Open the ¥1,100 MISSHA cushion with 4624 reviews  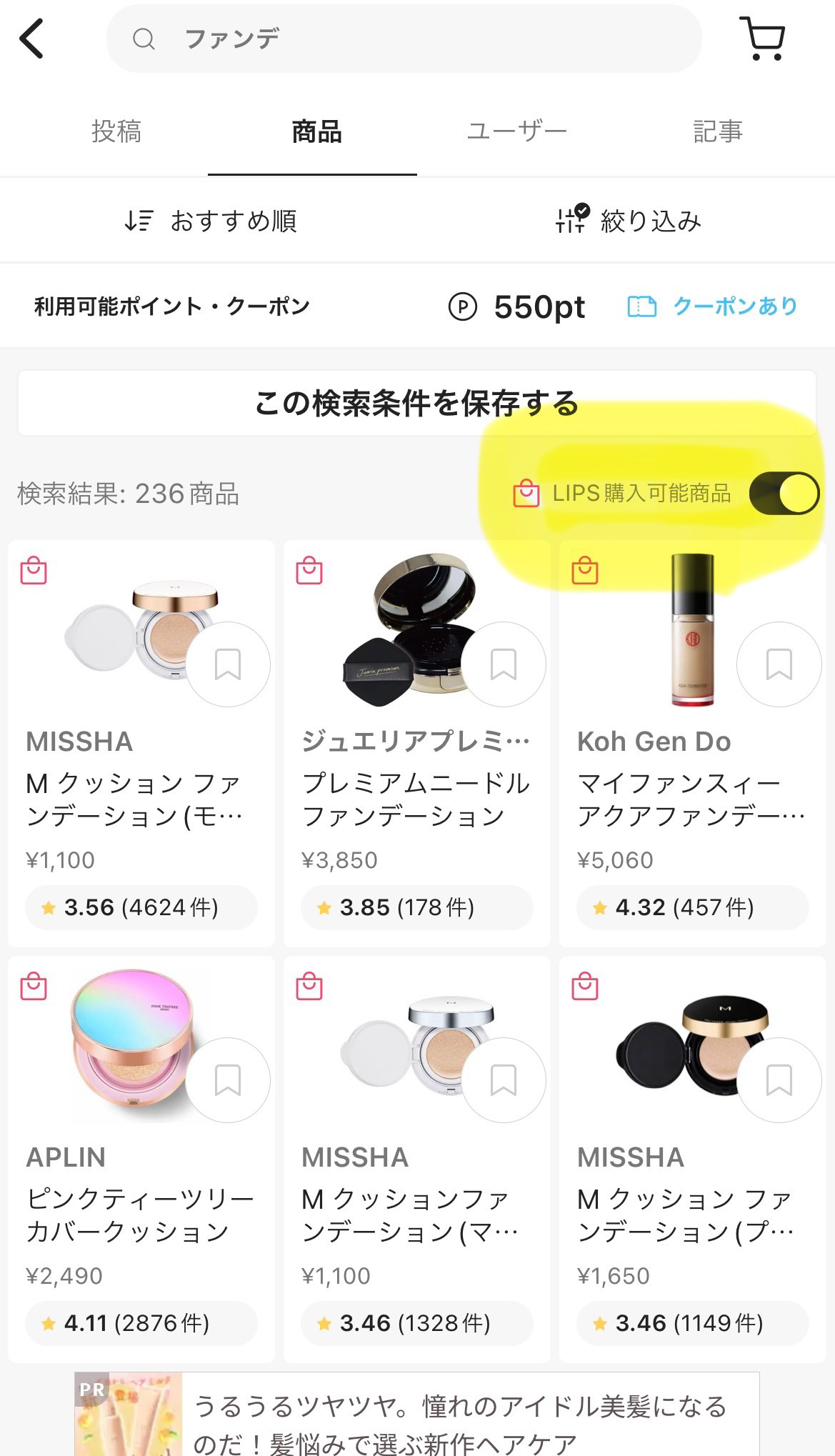pyautogui.click(x=141, y=786)
